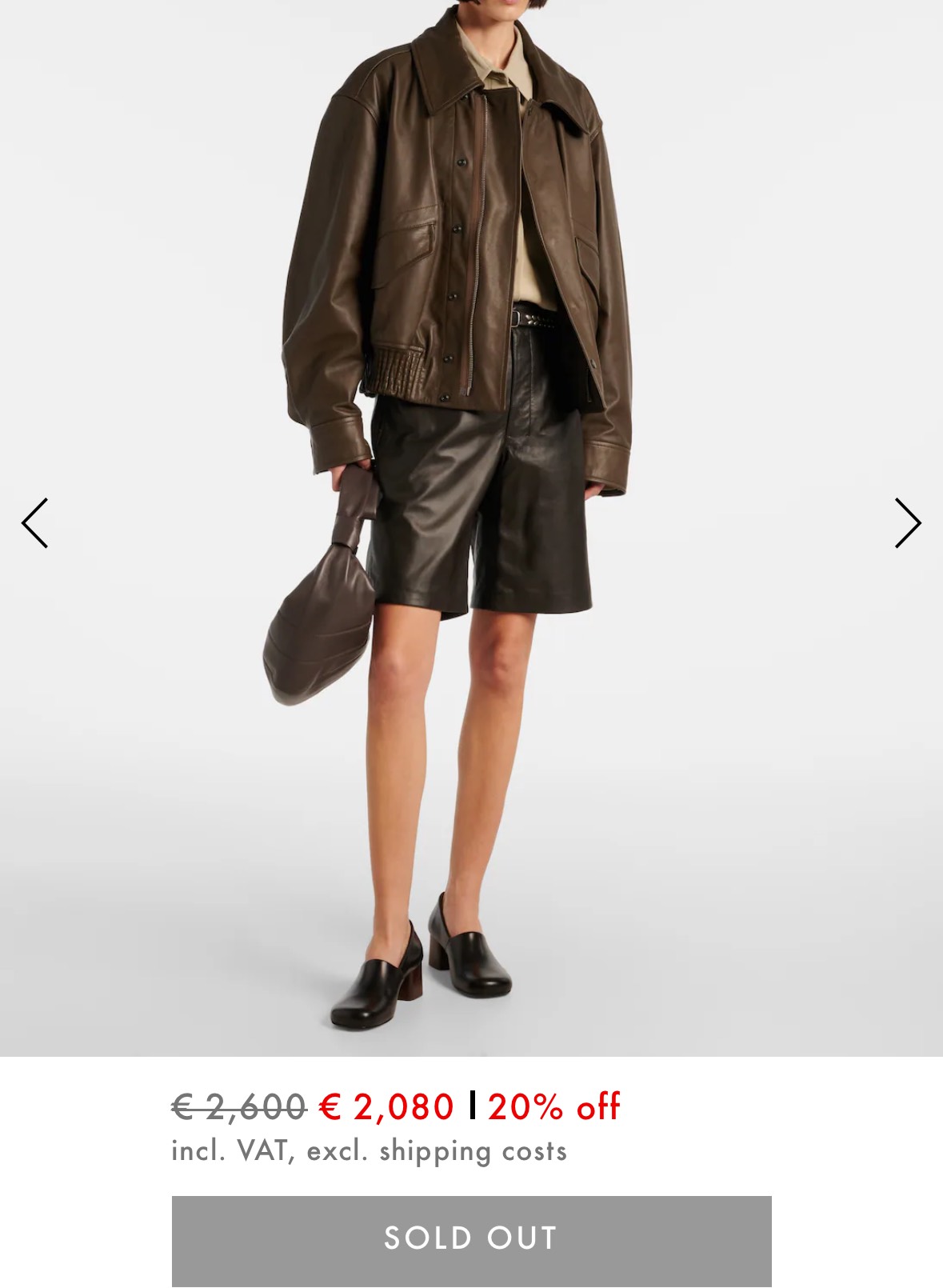Image resolution: width=943 pixels, height=1288 pixels.
Task: Show the previous product photo
Action: point(35,523)
